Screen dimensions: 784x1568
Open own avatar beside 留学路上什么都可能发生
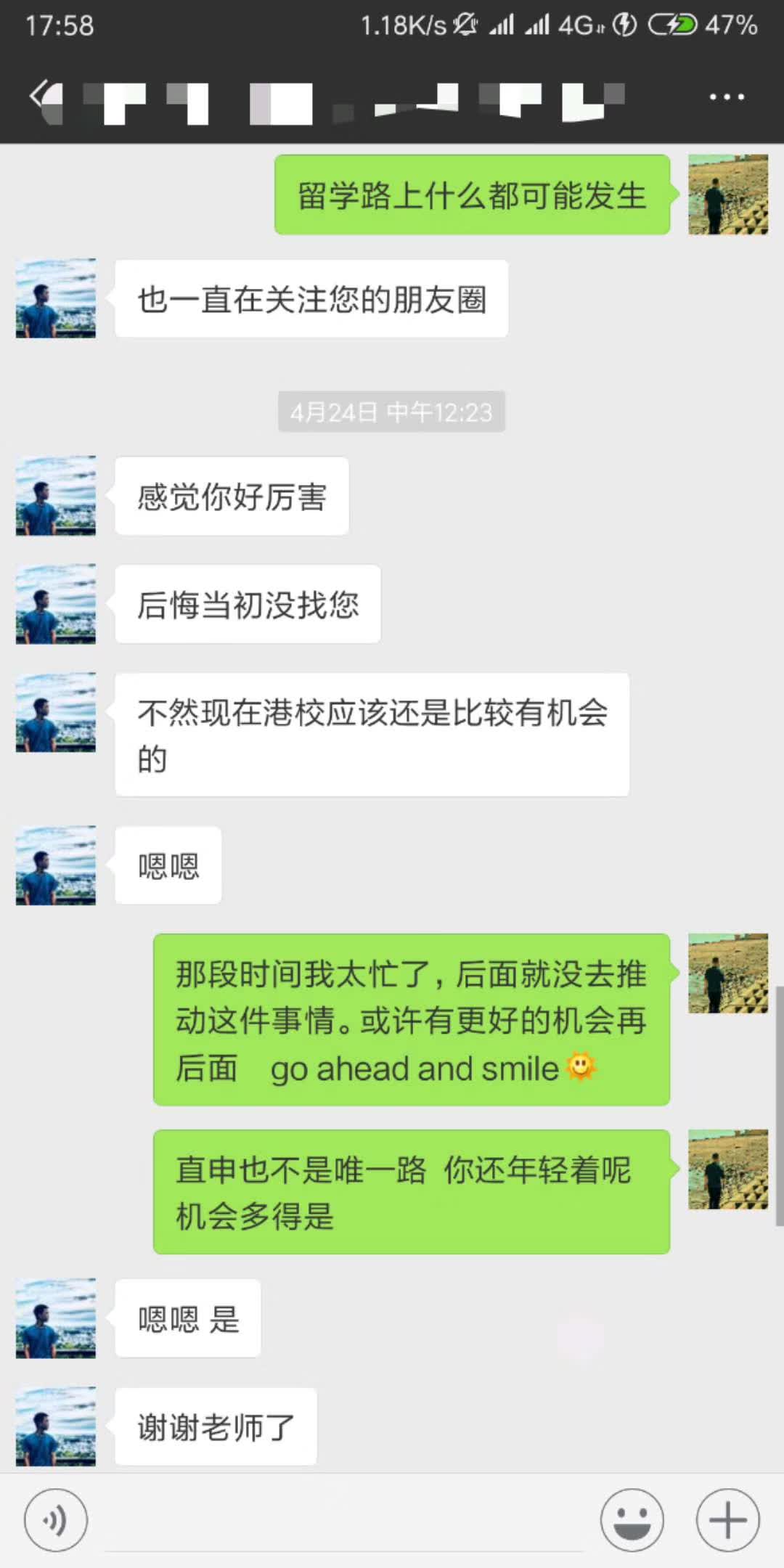(x=727, y=195)
